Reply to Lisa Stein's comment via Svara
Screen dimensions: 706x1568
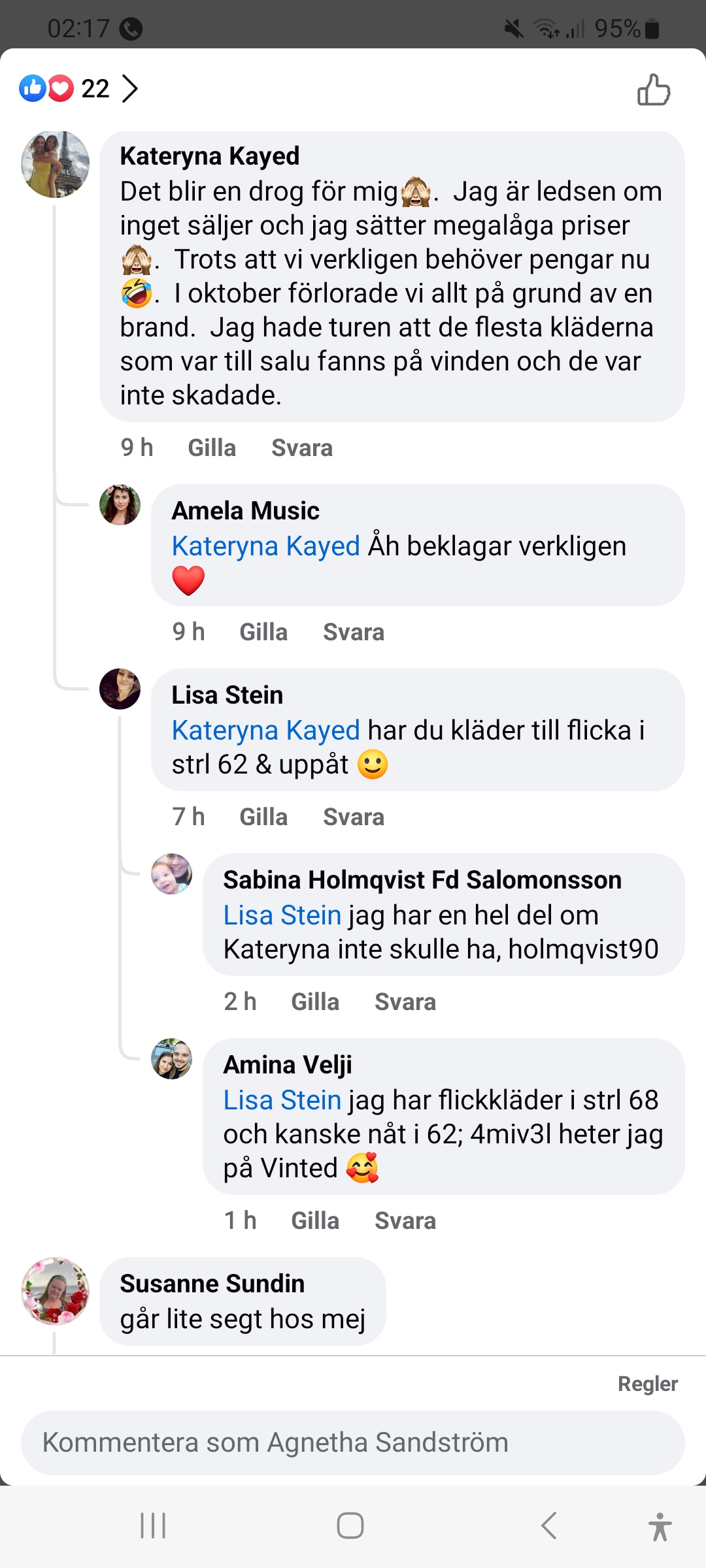(x=354, y=817)
